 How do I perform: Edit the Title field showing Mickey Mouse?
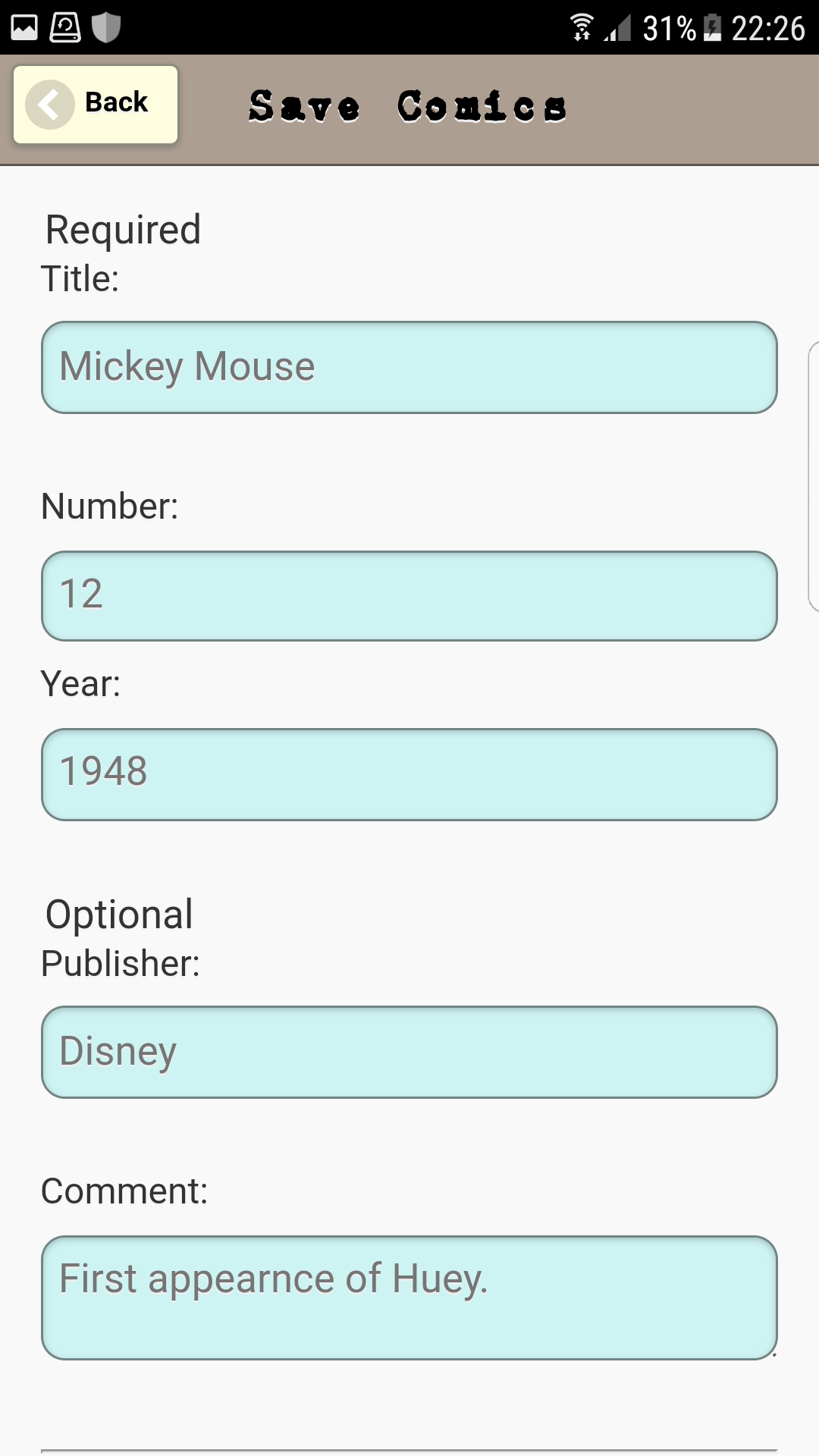tap(409, 367)
